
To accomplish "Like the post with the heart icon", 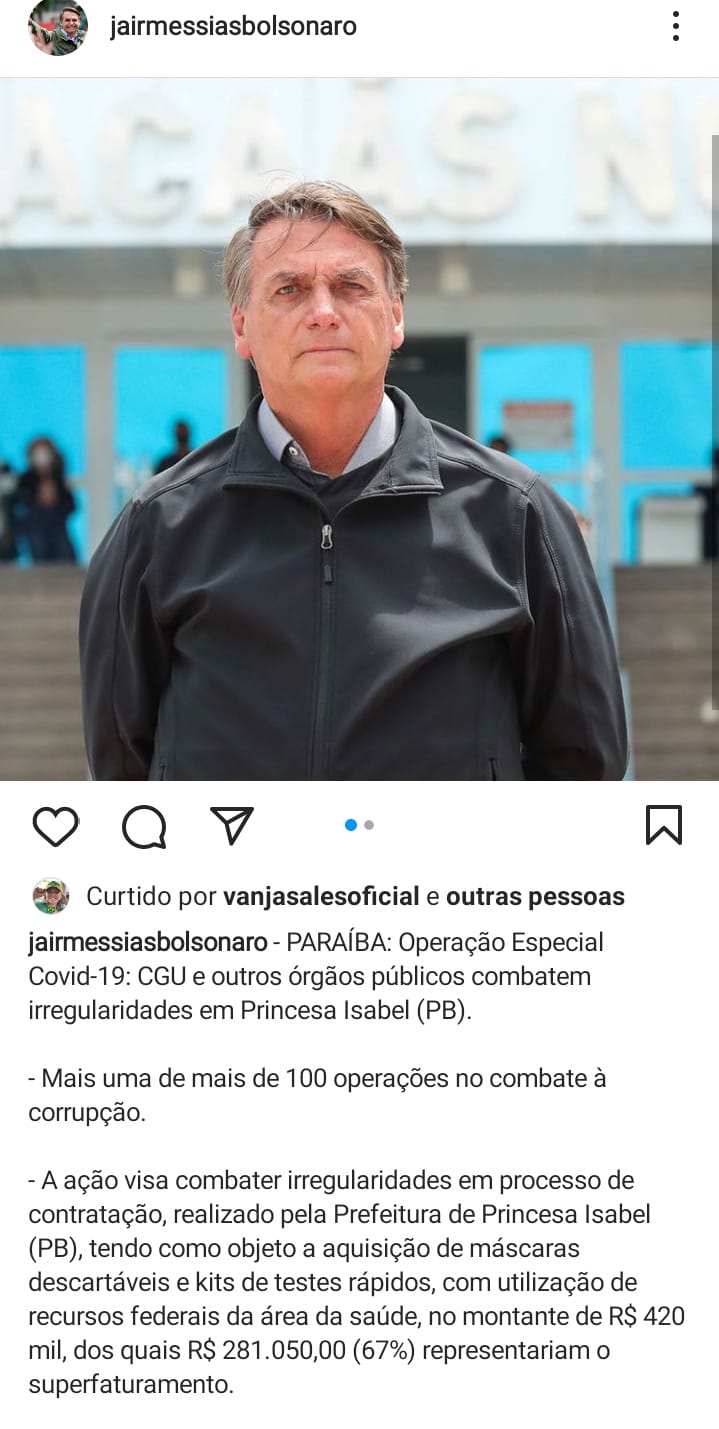I will pyautogui.click(x=56, y=827).
